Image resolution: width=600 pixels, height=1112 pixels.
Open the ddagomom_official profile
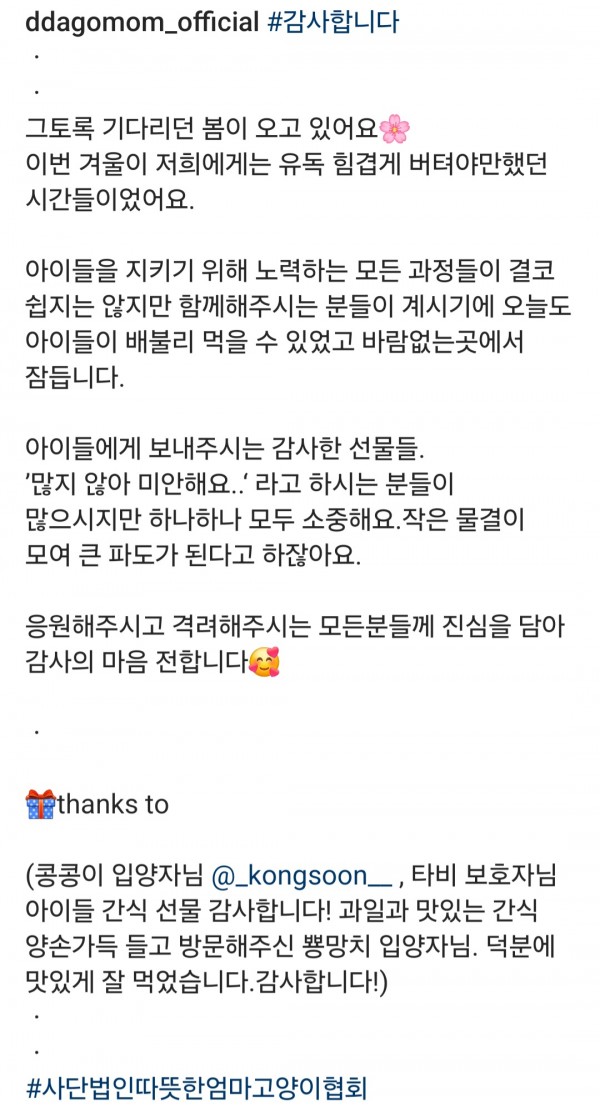click(140, 23)
